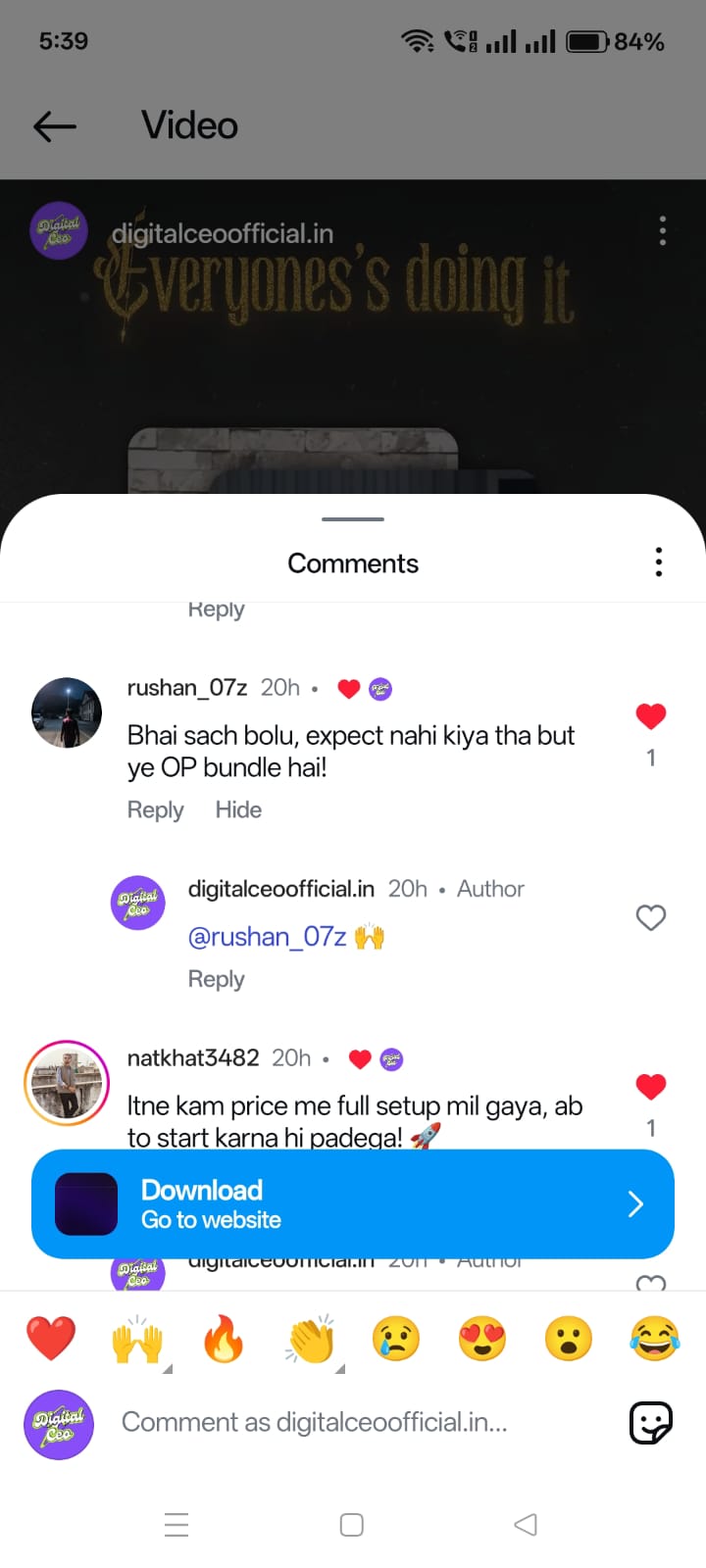
Task: Insert the fire emoji
Action: (224, 1339)
